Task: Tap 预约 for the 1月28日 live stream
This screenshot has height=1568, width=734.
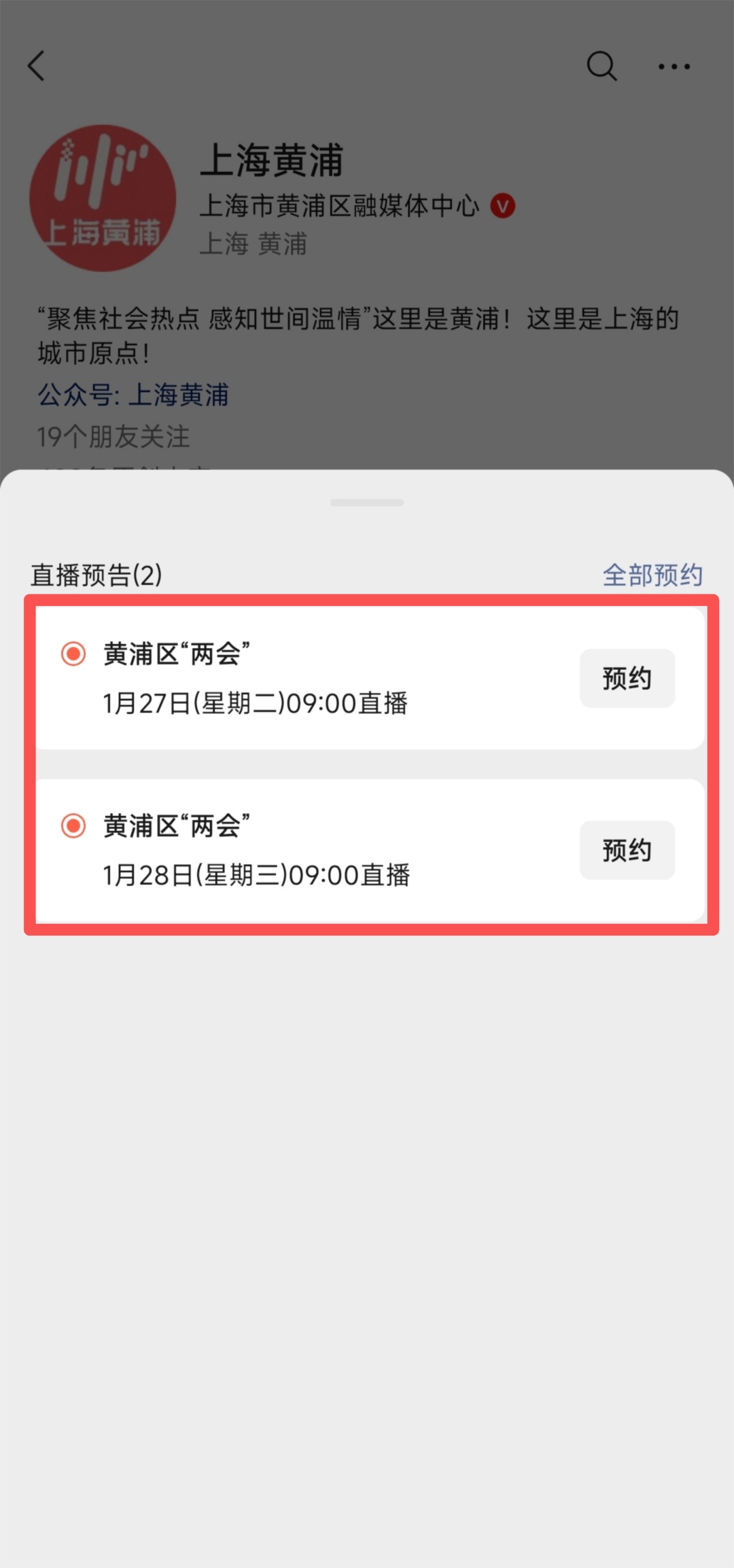Action: (627, 850)
